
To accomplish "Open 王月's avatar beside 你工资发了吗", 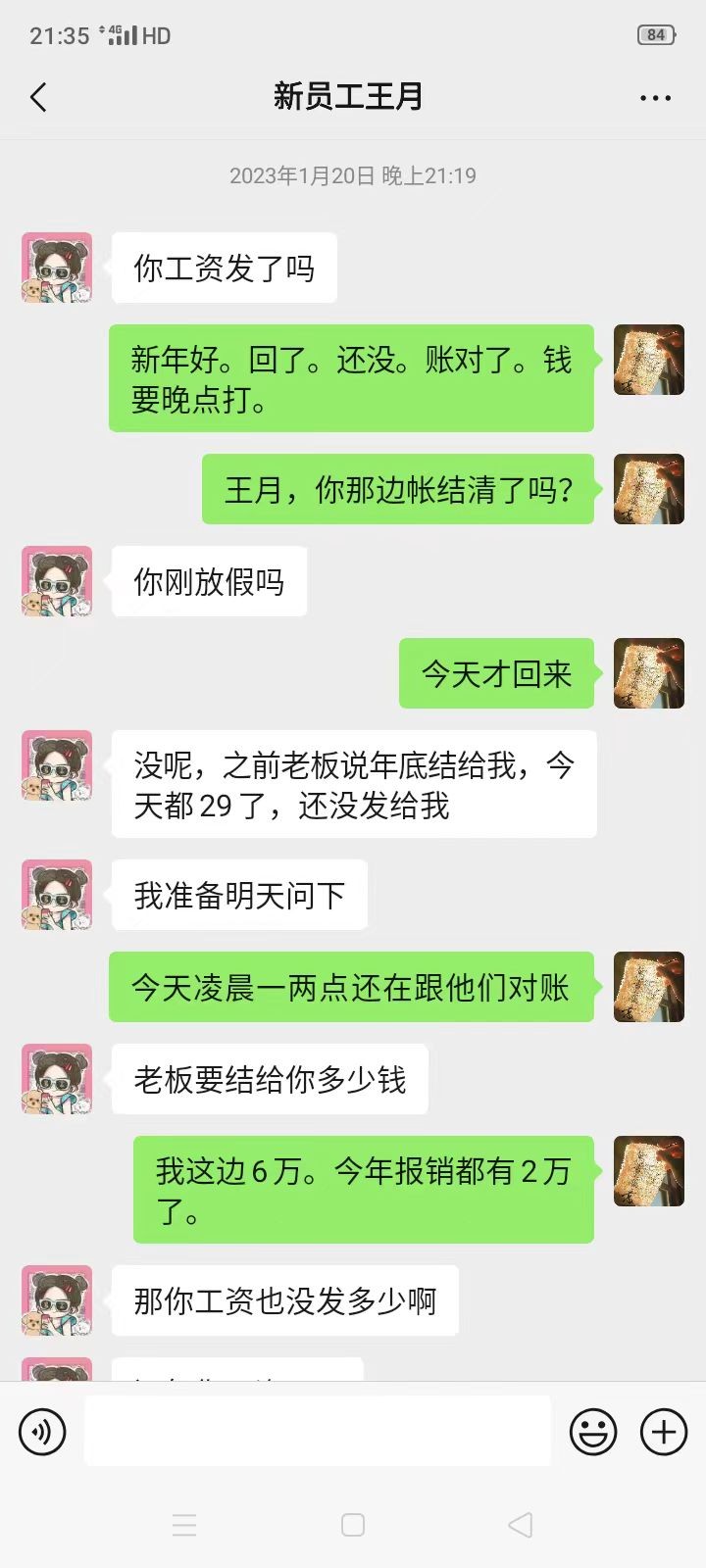I will [x=57, y=268].
